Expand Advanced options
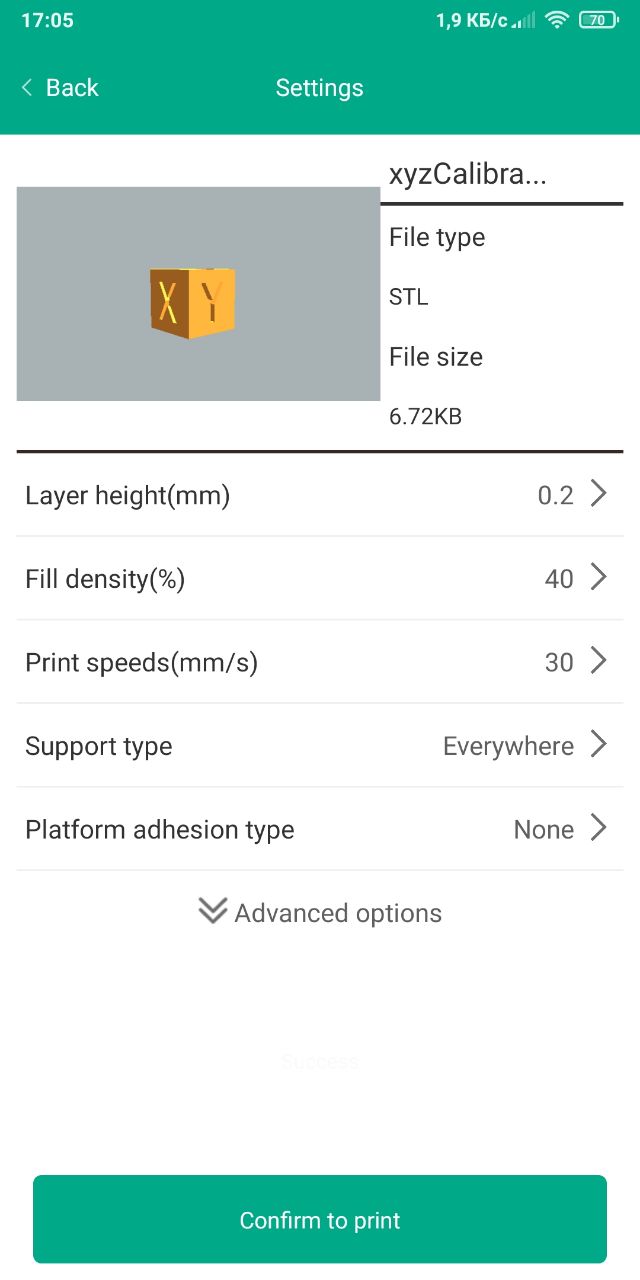 tap(320, 912)
